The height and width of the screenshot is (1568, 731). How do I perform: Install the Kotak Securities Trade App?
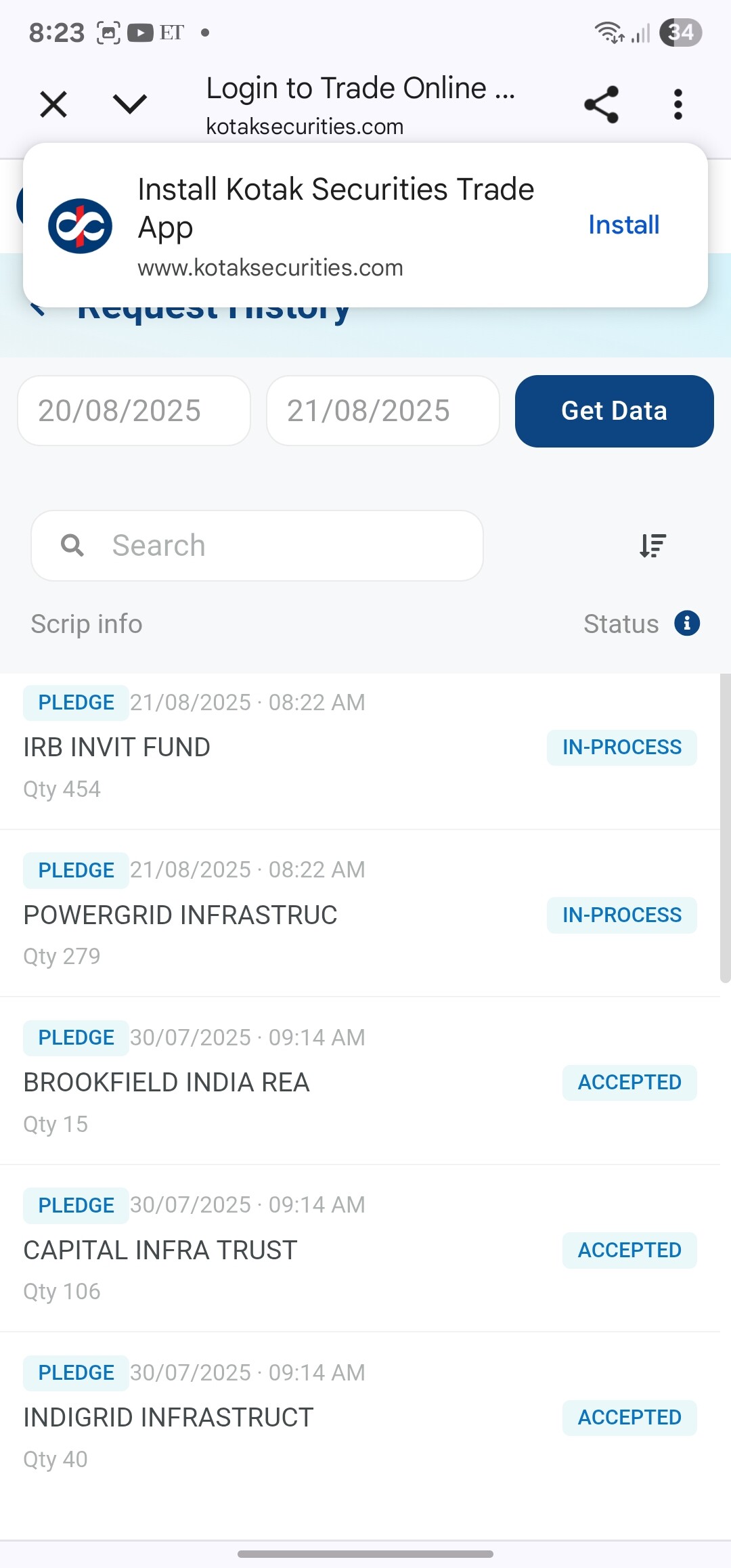click(623, 225)
